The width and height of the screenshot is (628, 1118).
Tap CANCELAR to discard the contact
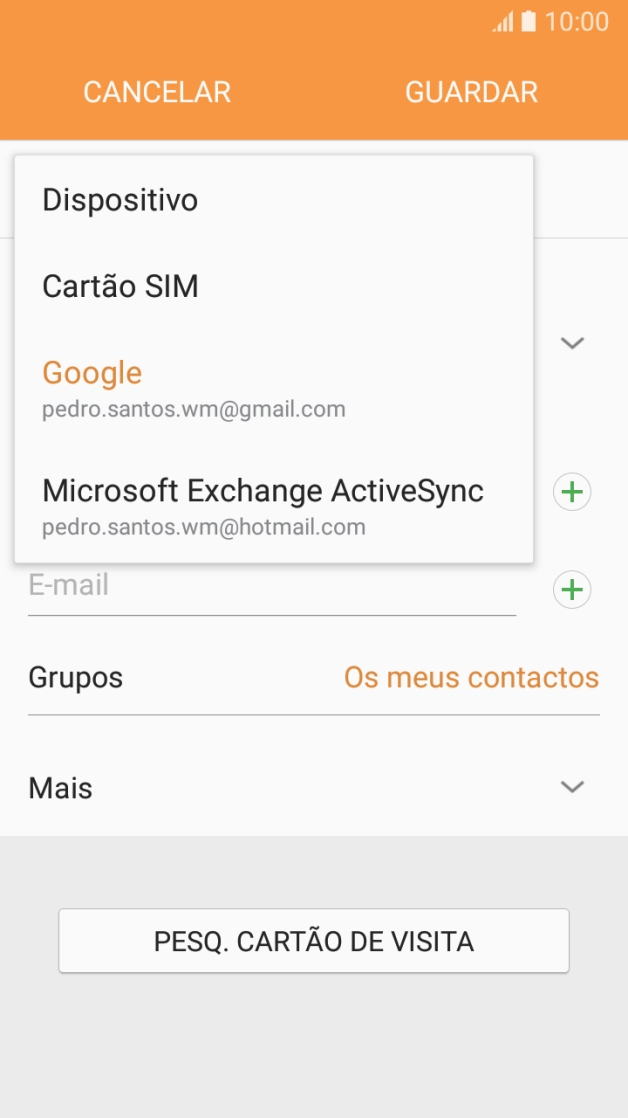pos(157,92)
